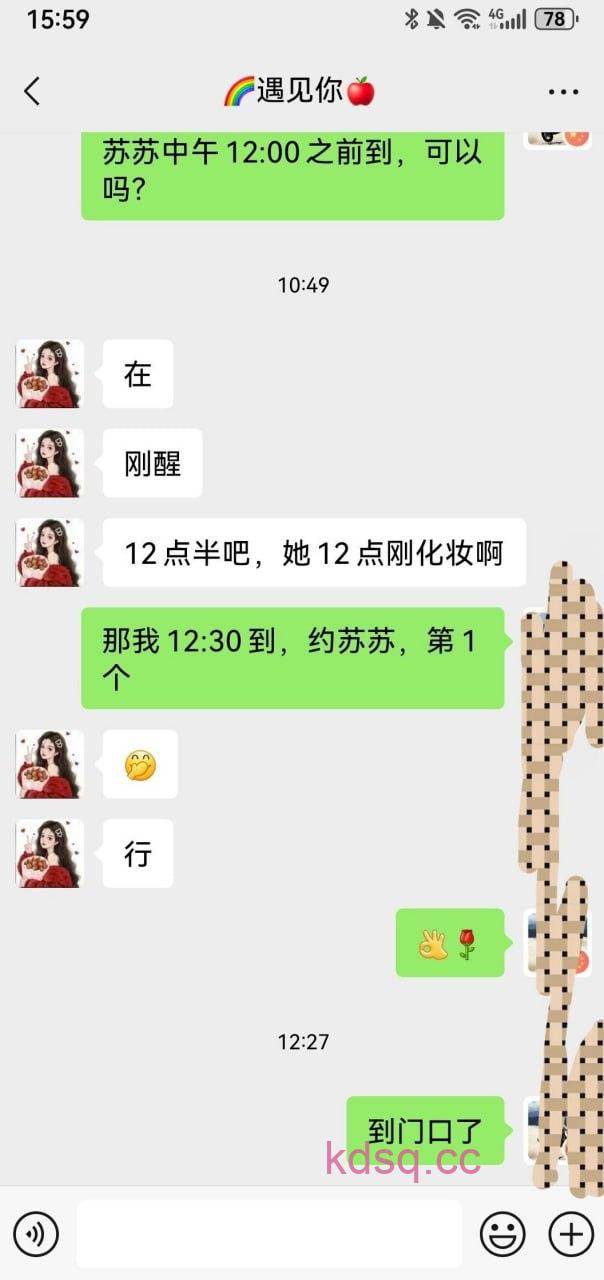604x1280 pixels.
Task: Focus the message text field
Action: (x=270, y=1235)
